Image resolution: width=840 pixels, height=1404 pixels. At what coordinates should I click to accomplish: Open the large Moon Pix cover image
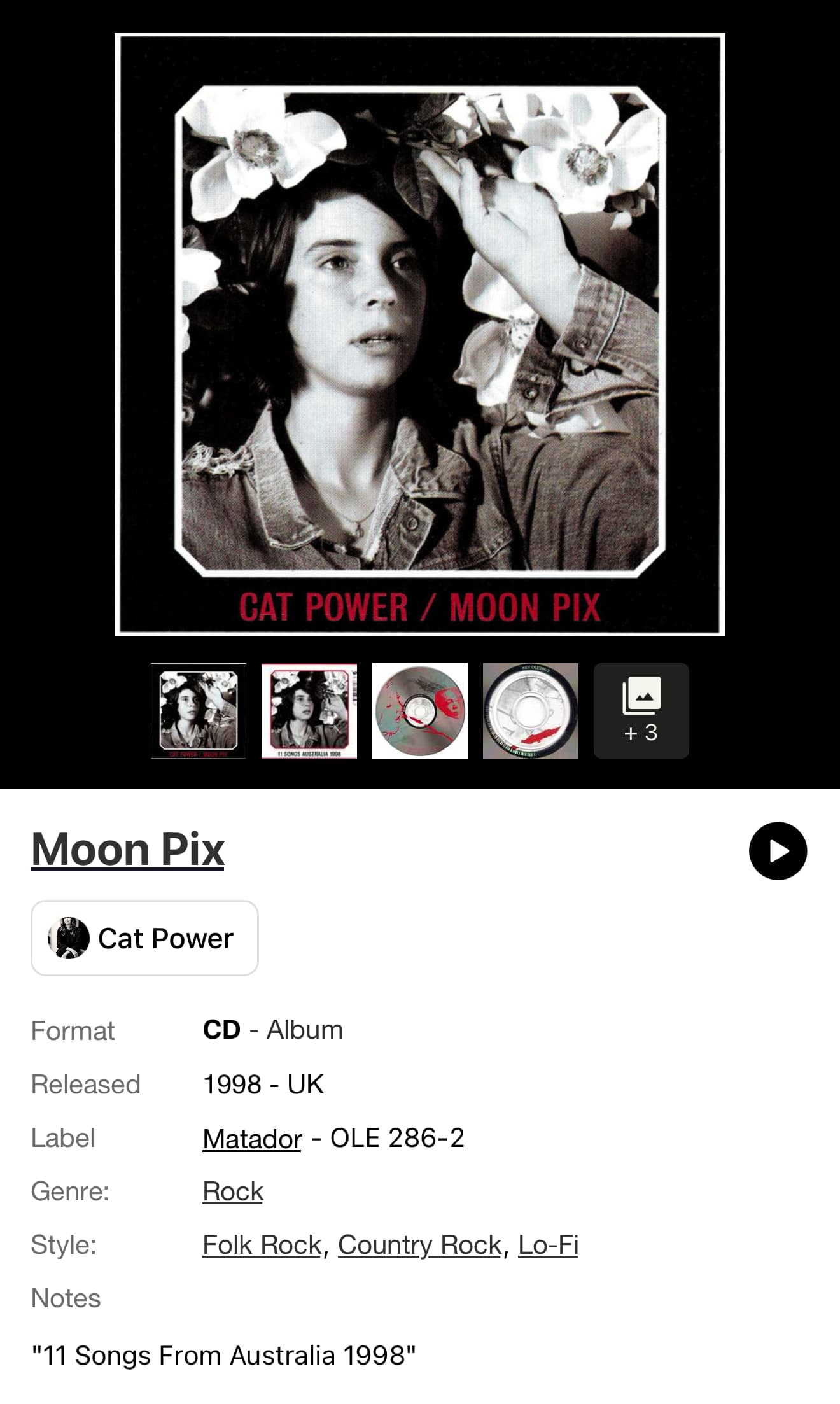point(420,334)
